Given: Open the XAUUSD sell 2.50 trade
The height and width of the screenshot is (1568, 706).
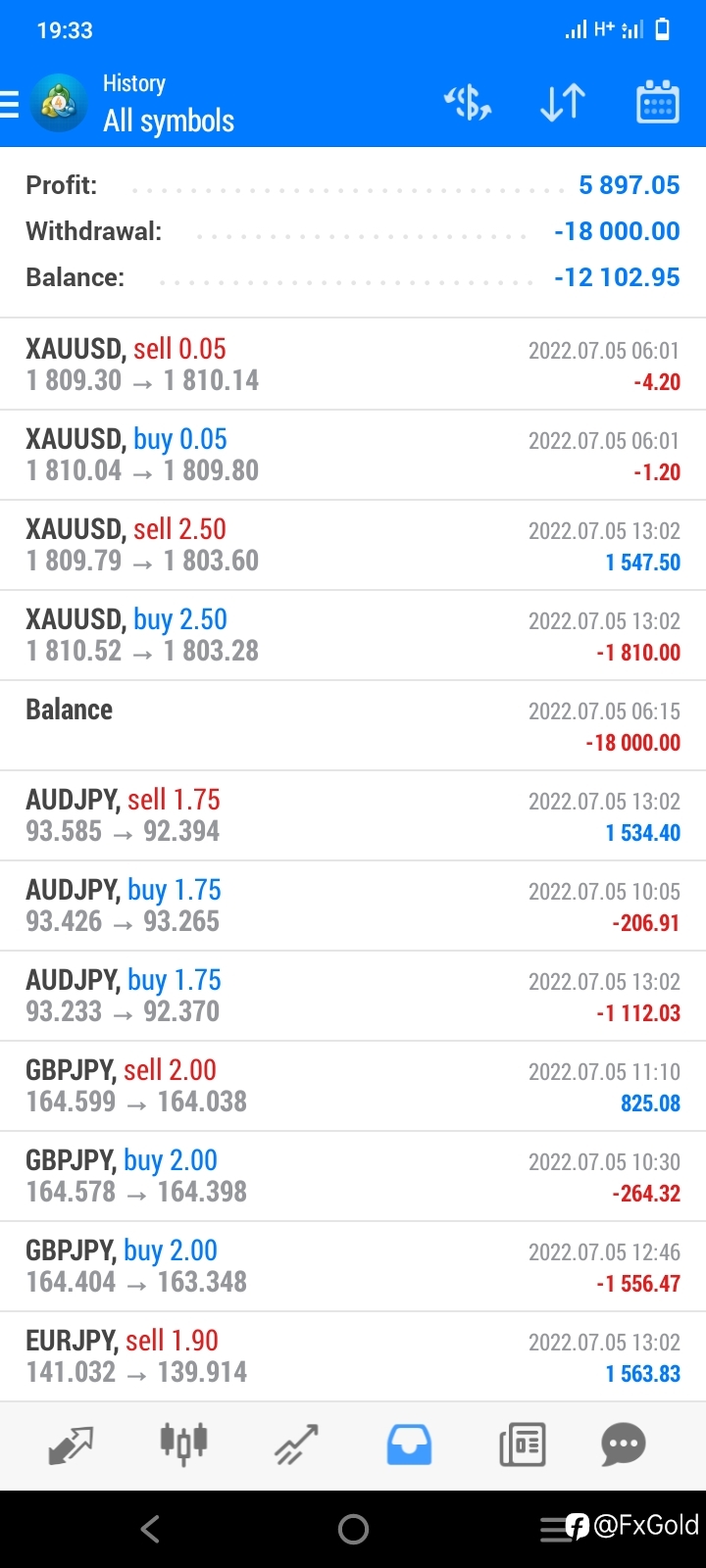Looking at the screenshot, I should (x=353, y=545).
